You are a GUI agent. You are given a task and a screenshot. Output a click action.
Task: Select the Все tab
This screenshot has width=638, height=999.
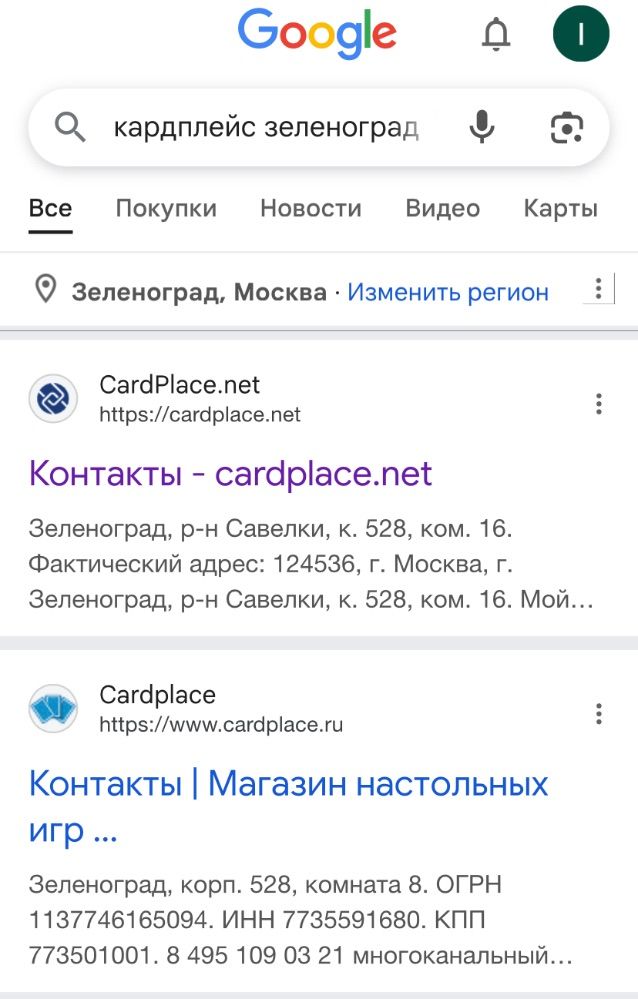click(50, 208)
